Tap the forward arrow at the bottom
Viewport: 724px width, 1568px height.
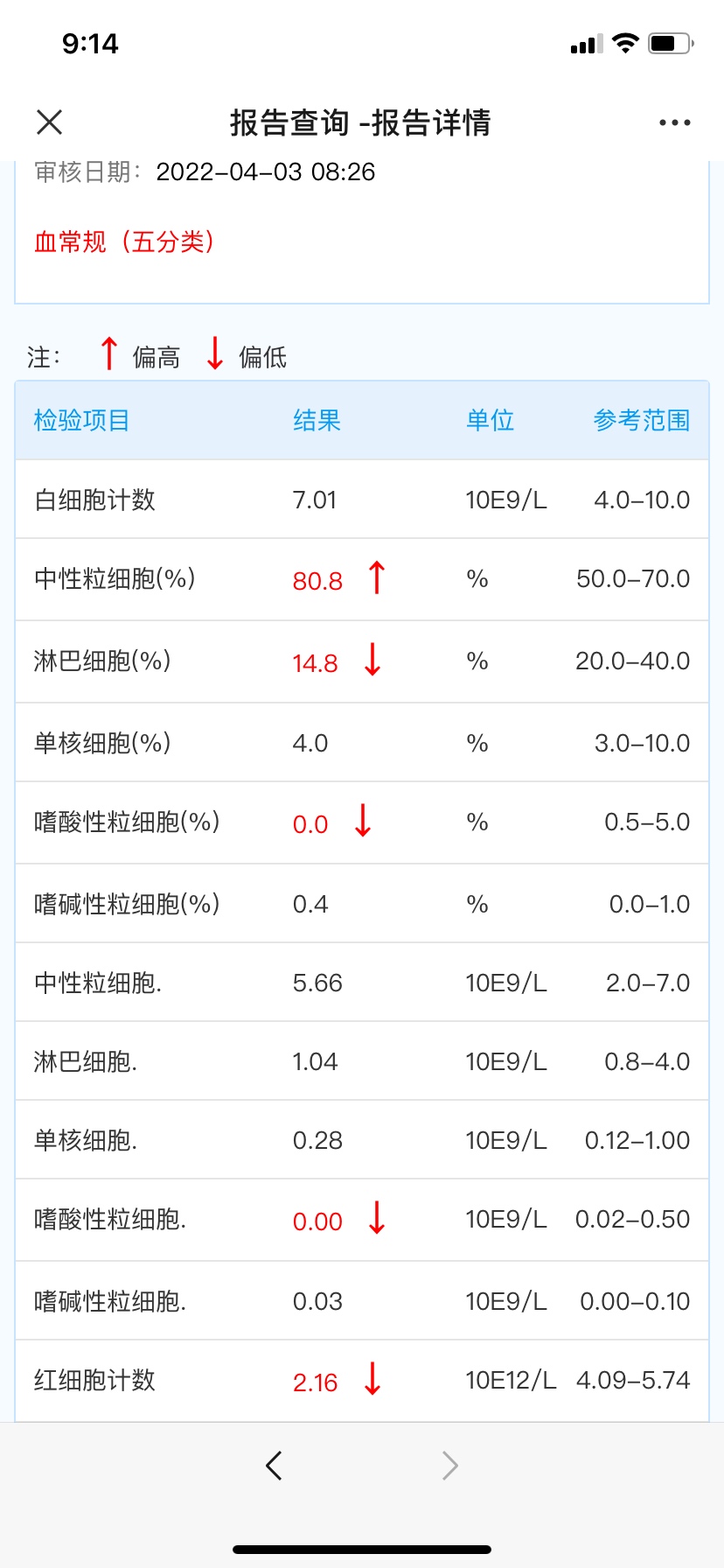(x=450, y=1465)
